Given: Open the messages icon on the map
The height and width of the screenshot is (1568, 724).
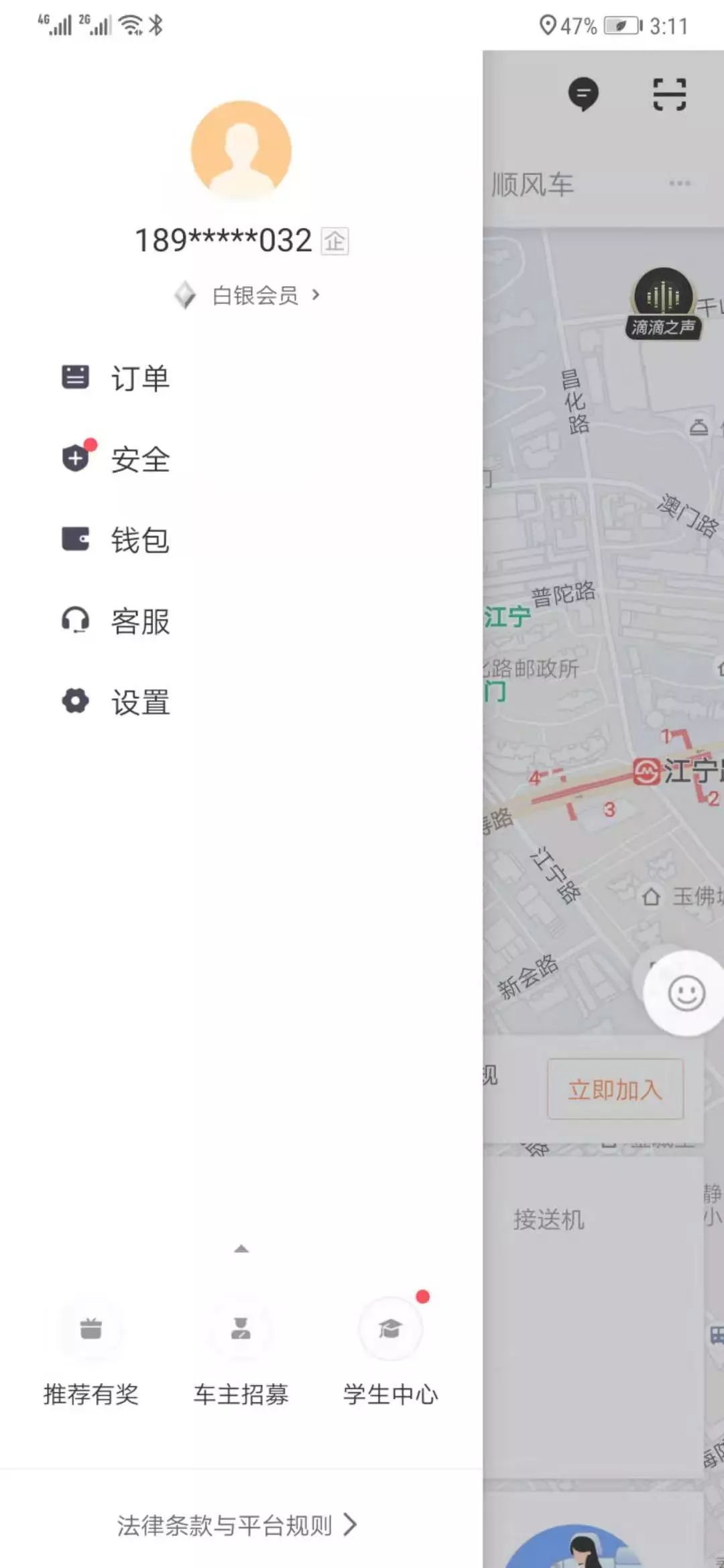Looking at the screenshot, I should 583,94.
